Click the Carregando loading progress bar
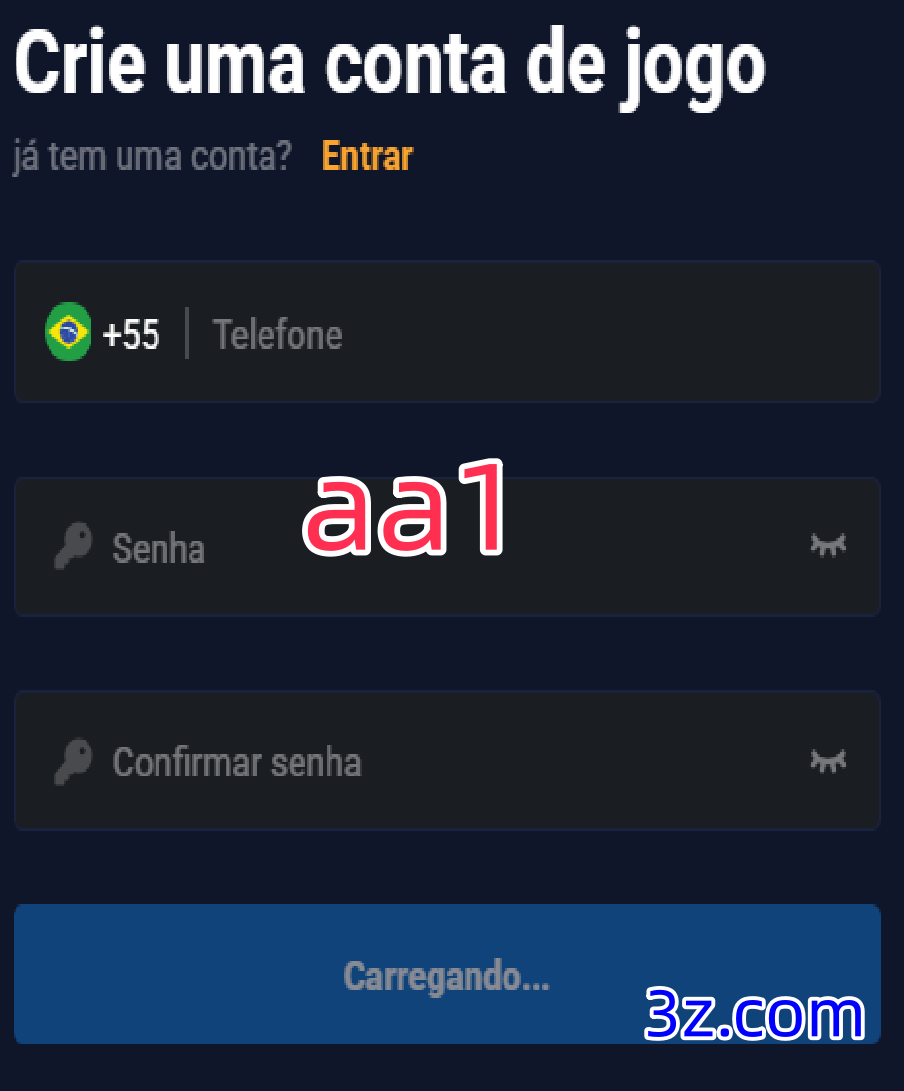904x1091 pixels. coord(447,973)
